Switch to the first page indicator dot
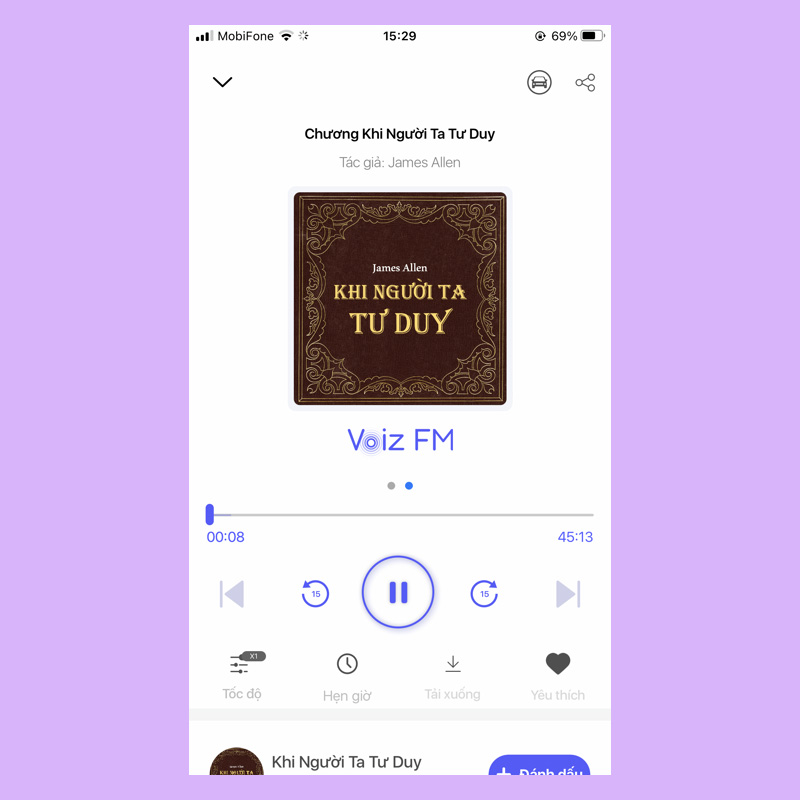 pos(391,486)
